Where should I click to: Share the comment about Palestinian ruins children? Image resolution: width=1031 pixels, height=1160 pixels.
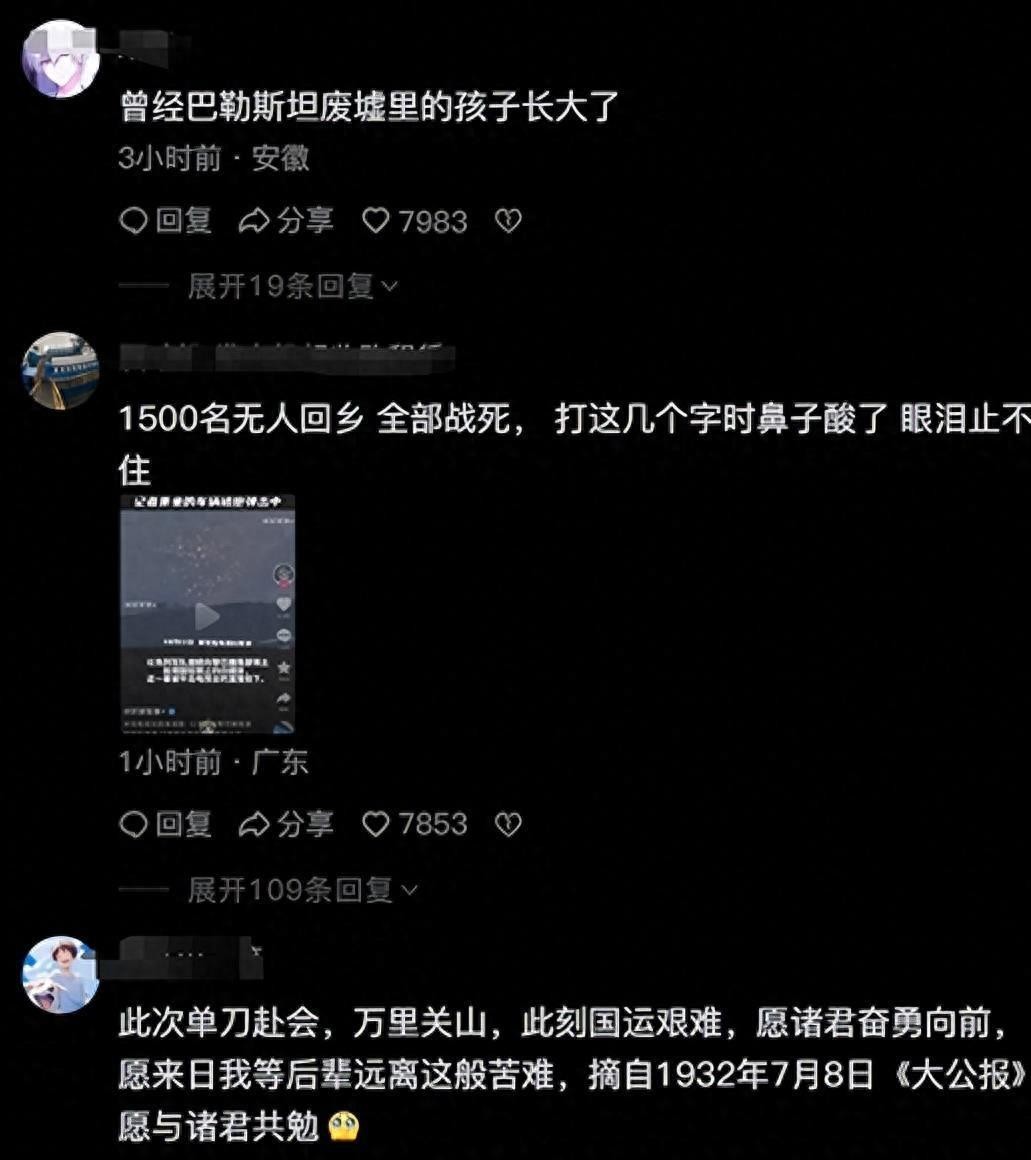(x=286, y=220)
